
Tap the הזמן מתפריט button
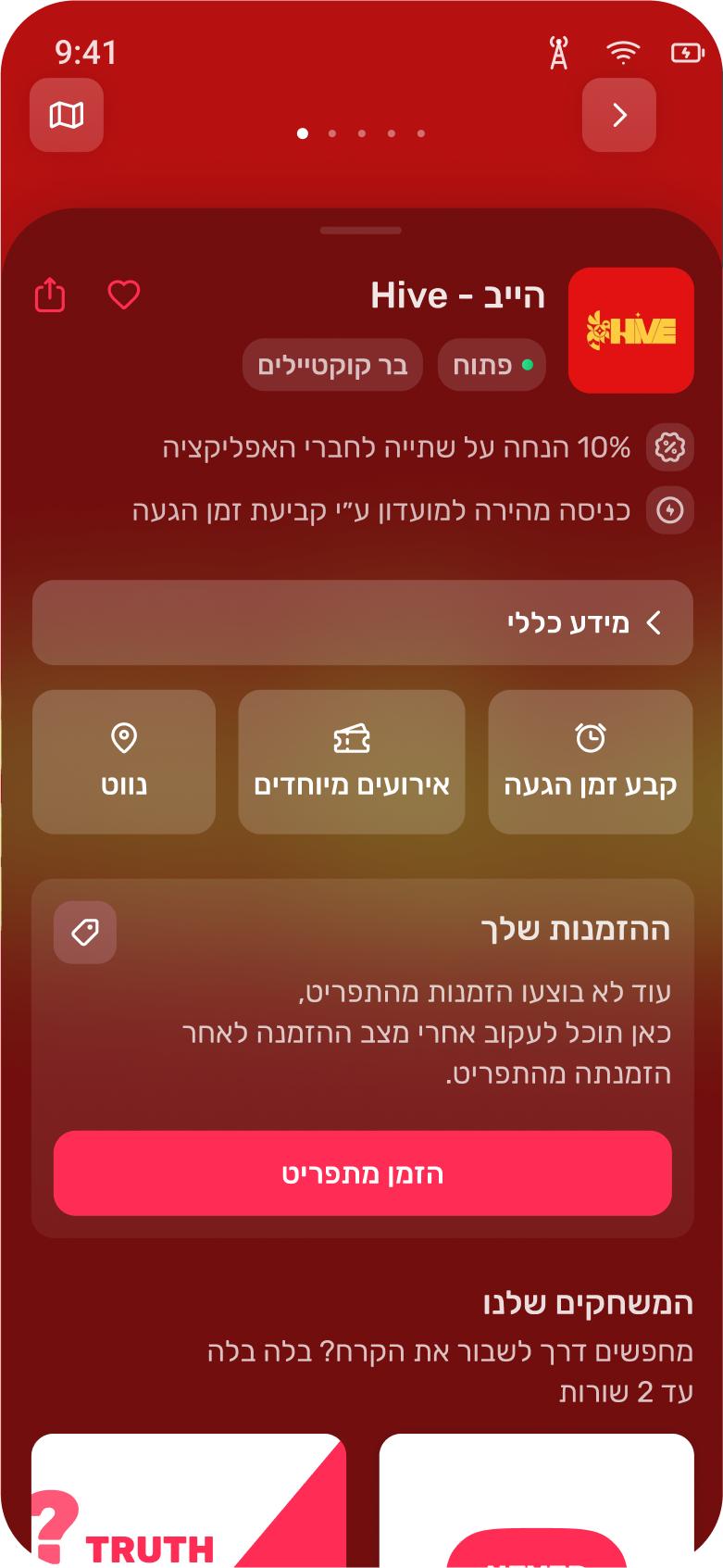363,1173
